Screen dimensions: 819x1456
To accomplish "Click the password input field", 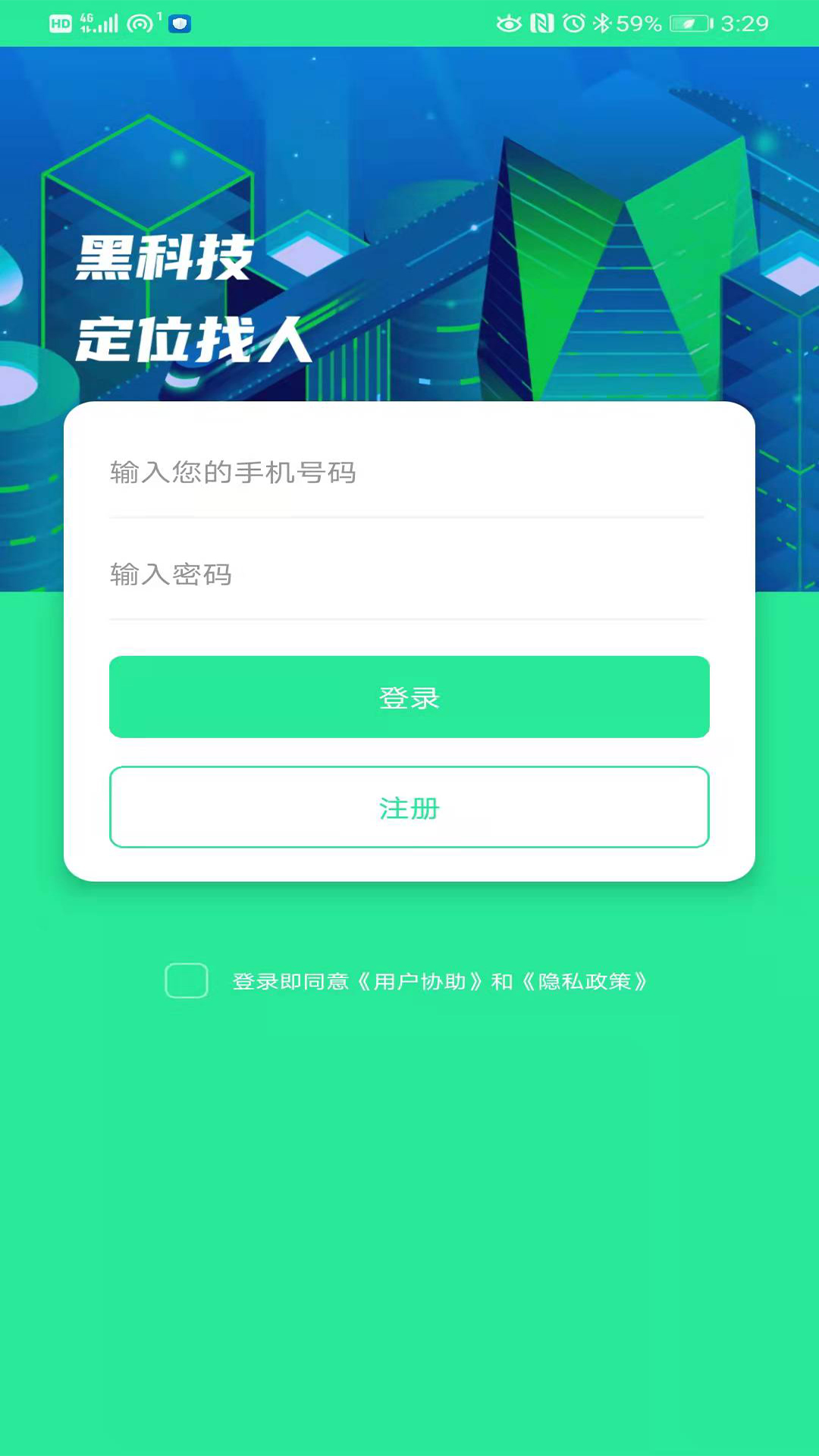I will [x=409, y=575].
